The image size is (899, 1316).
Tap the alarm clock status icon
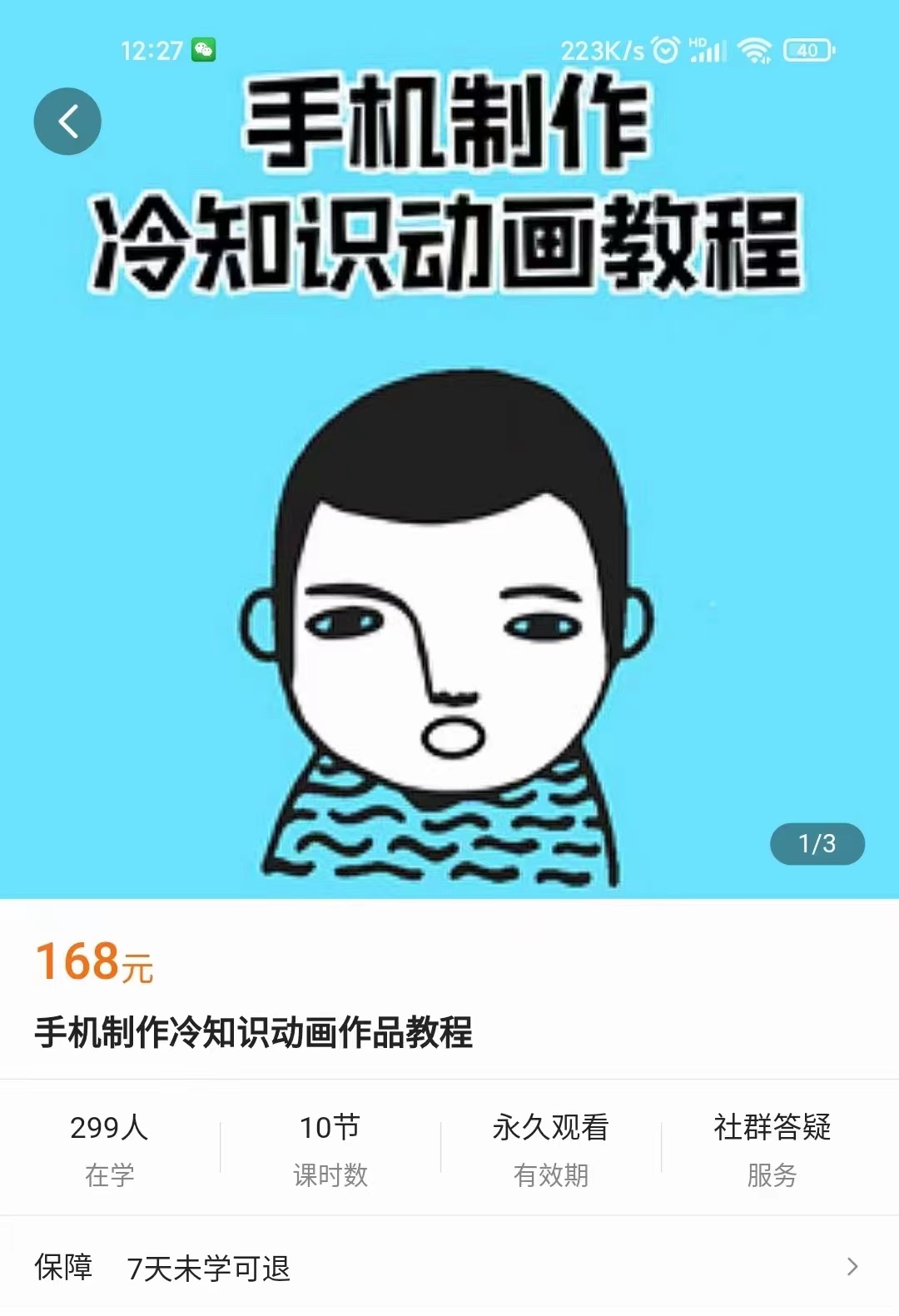coord(665,50)
